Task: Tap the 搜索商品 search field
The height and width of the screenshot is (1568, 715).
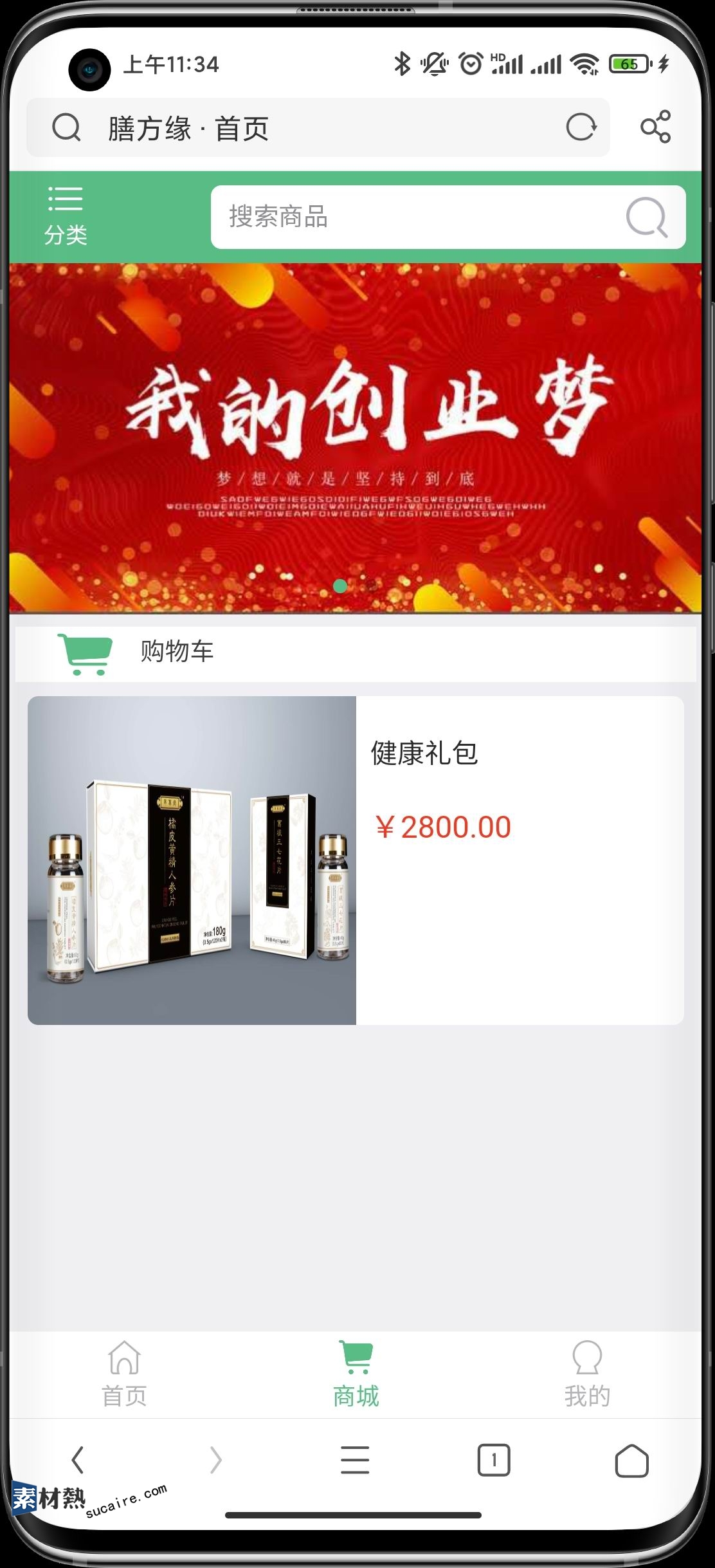Action: pos(412,217)
